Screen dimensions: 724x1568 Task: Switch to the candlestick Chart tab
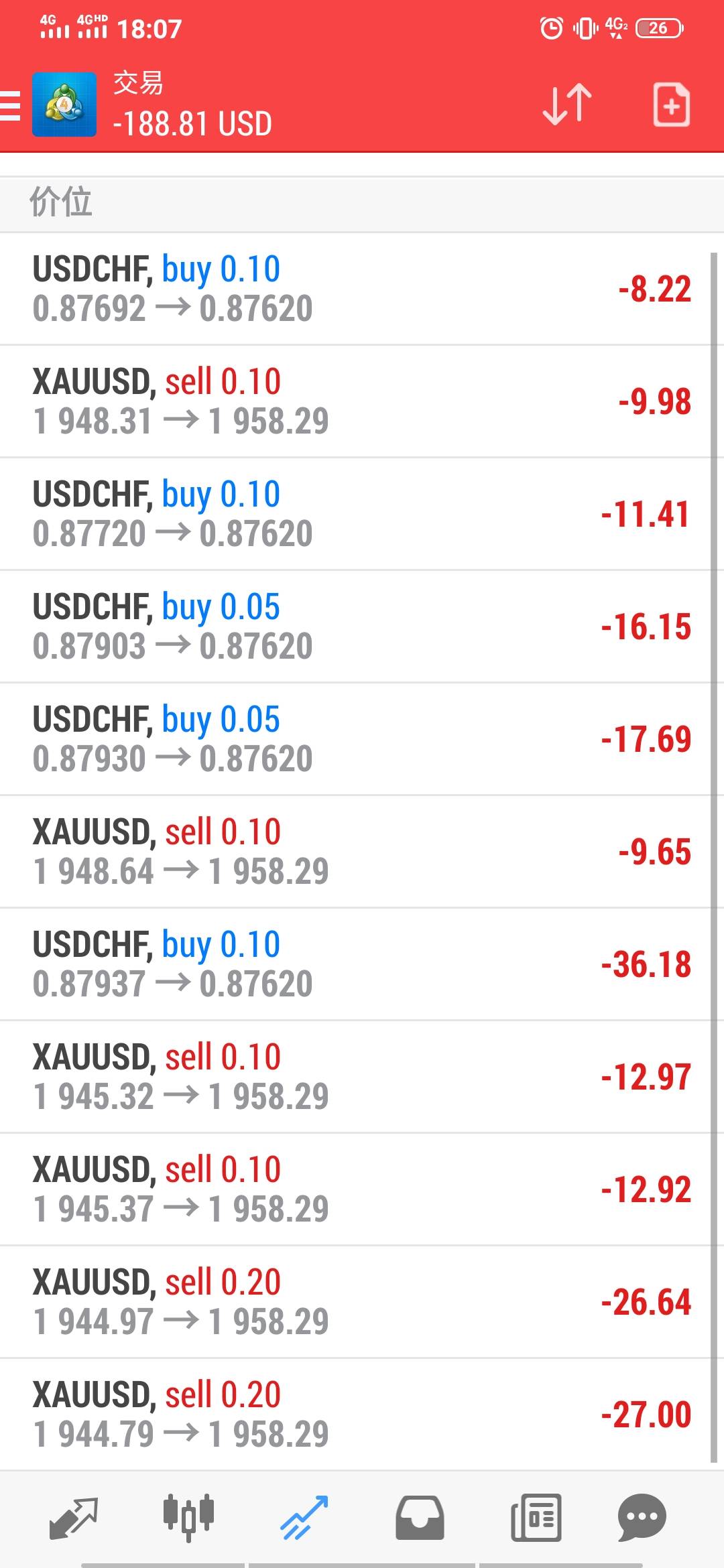point(188,1517)
